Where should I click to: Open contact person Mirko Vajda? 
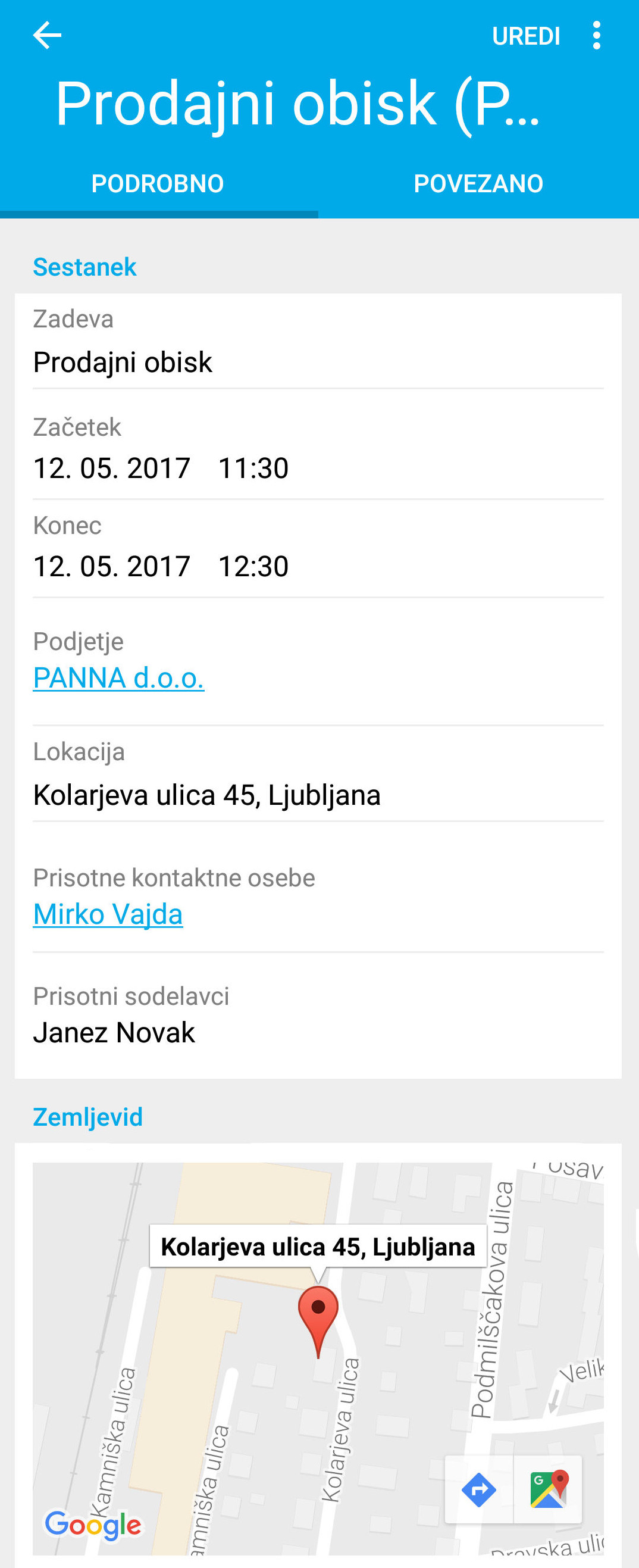pos(108,913)
